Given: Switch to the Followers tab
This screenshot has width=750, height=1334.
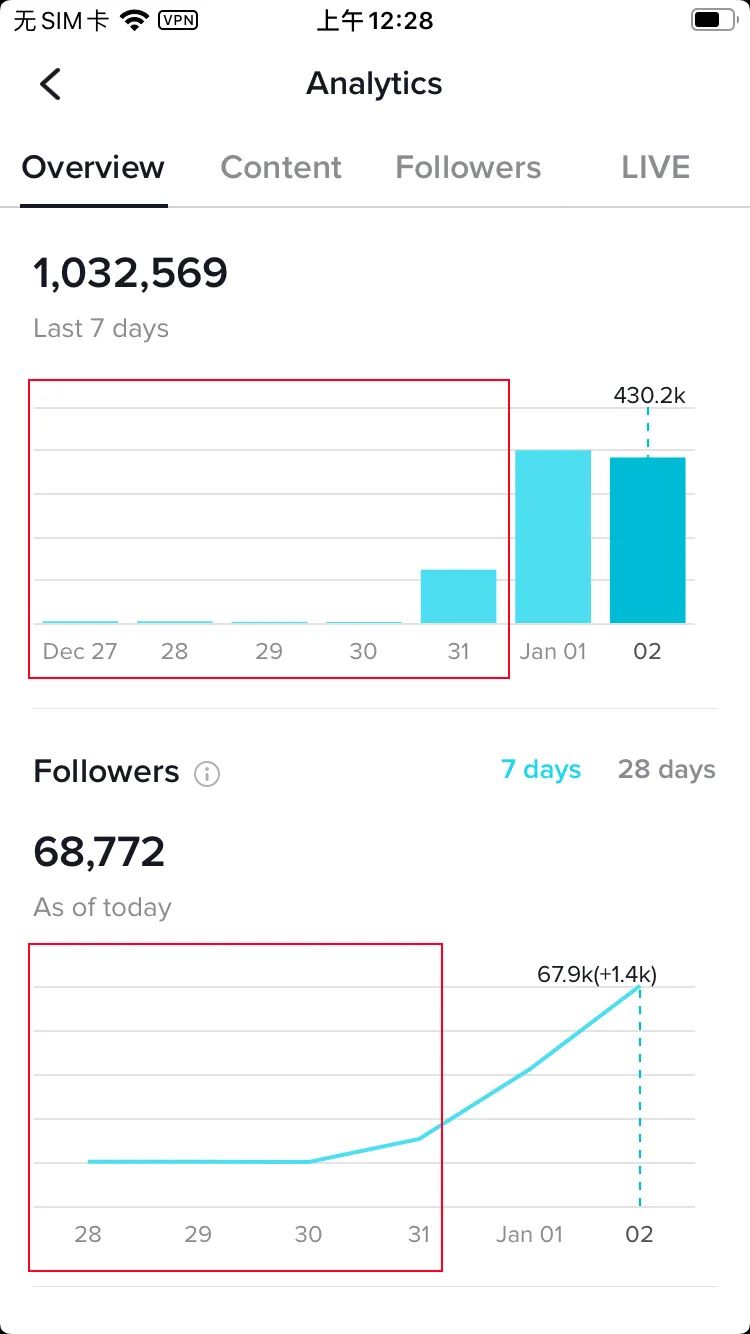Looking at the screenshot, I should [468, 167].
